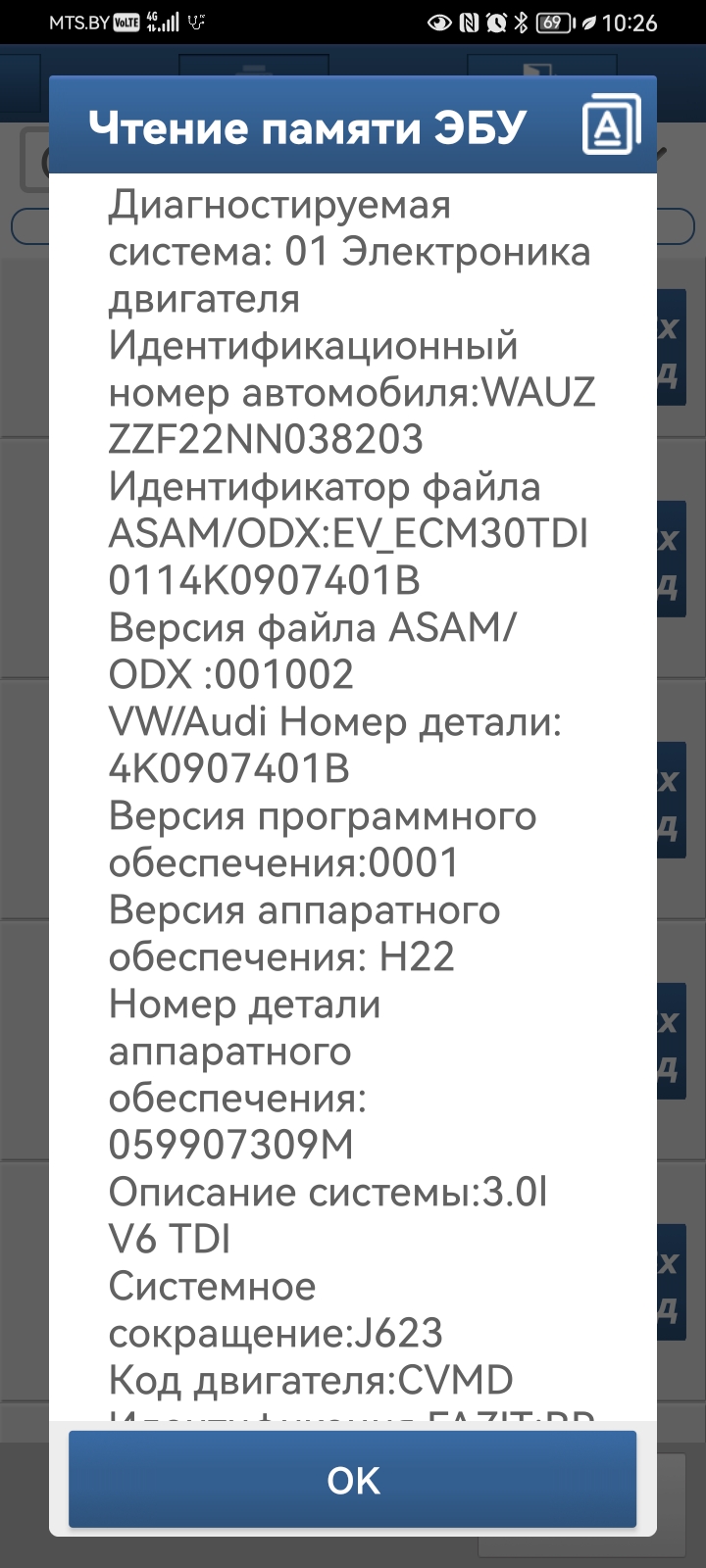706x1568 pixels.
Task: Tap the translate icon in the dialog header
Action: pyautogui.click(x=611, y=125)
